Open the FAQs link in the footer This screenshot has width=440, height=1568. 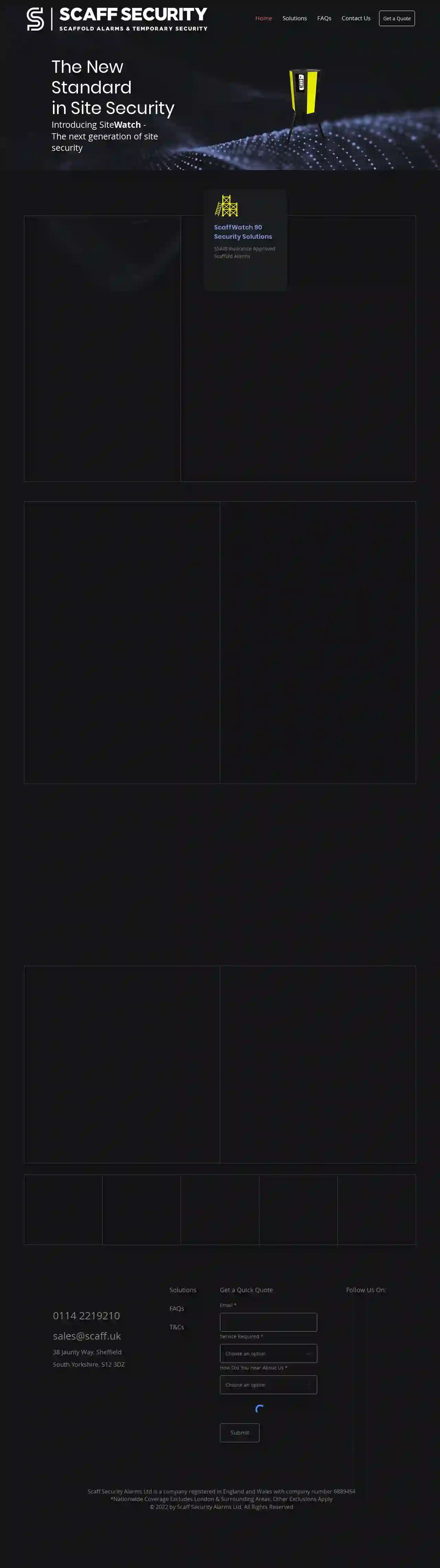coord(176,1308)
